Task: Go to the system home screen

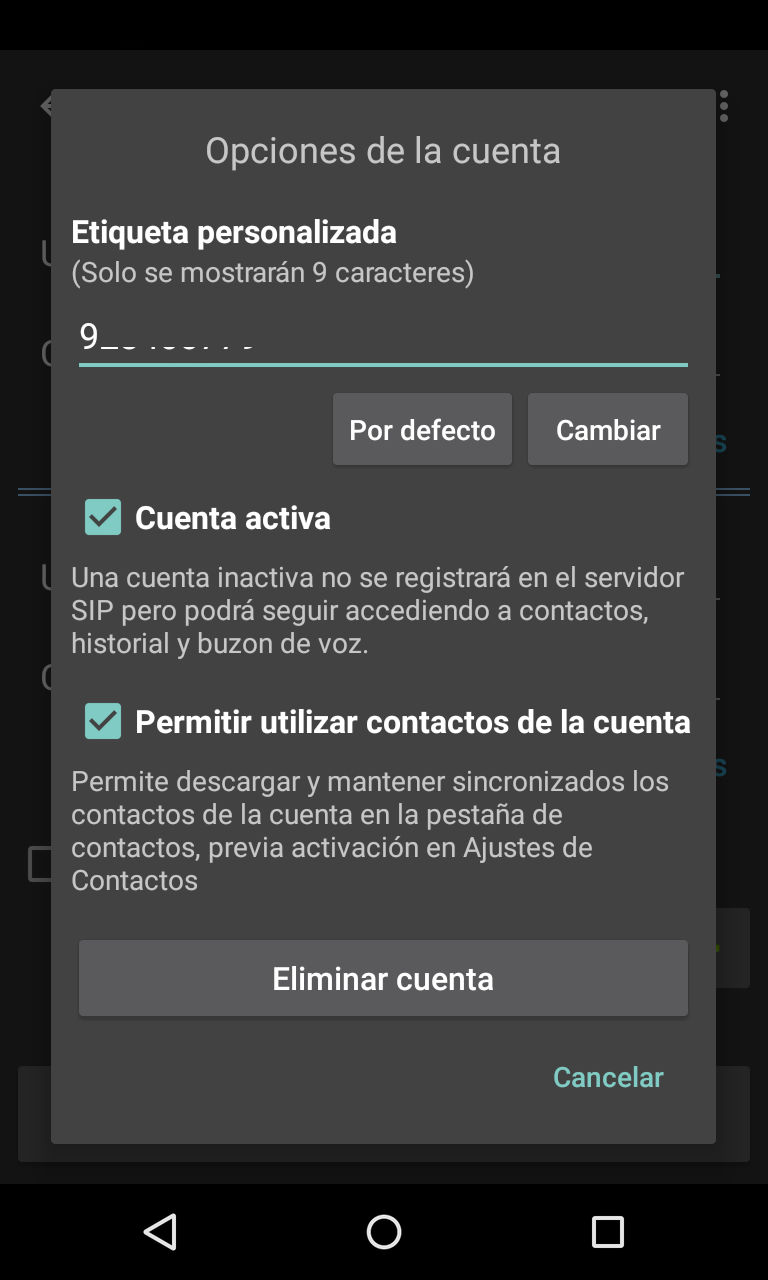Action: click(384, 1232)
